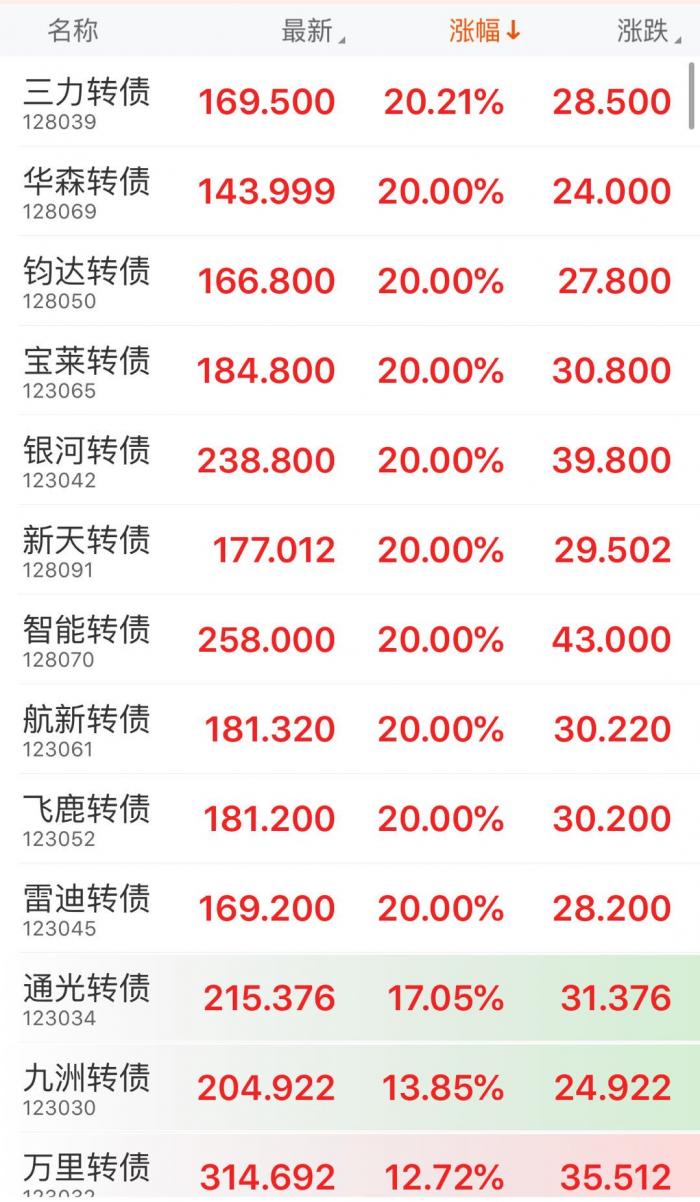The image size is (700, 1202).
Task: Open 万里转债 details
Action: coord(87,1172)
